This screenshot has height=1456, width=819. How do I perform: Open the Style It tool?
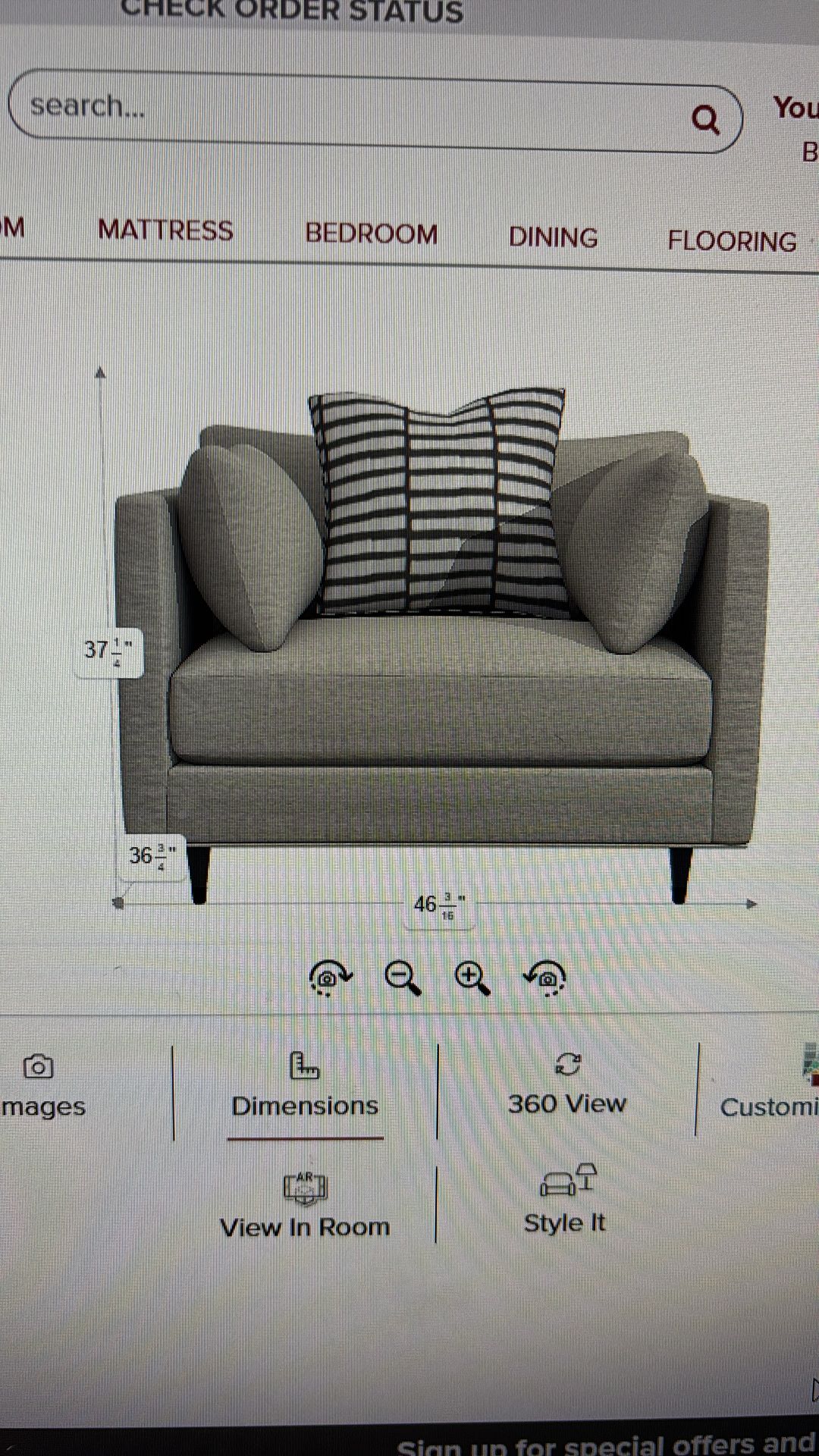tap(566, 1201)
